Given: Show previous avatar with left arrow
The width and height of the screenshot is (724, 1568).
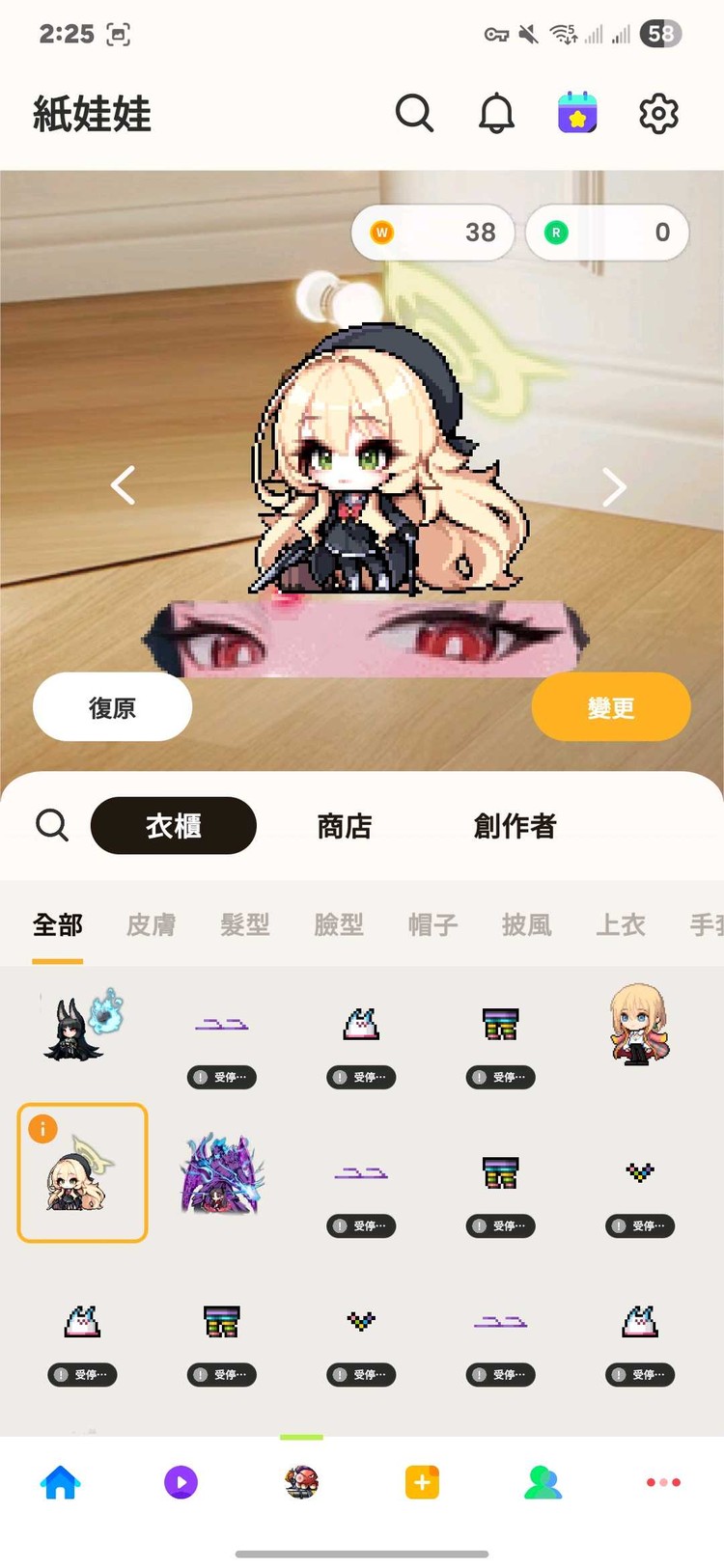Looking at the screenshot, I should pos(123,485).
